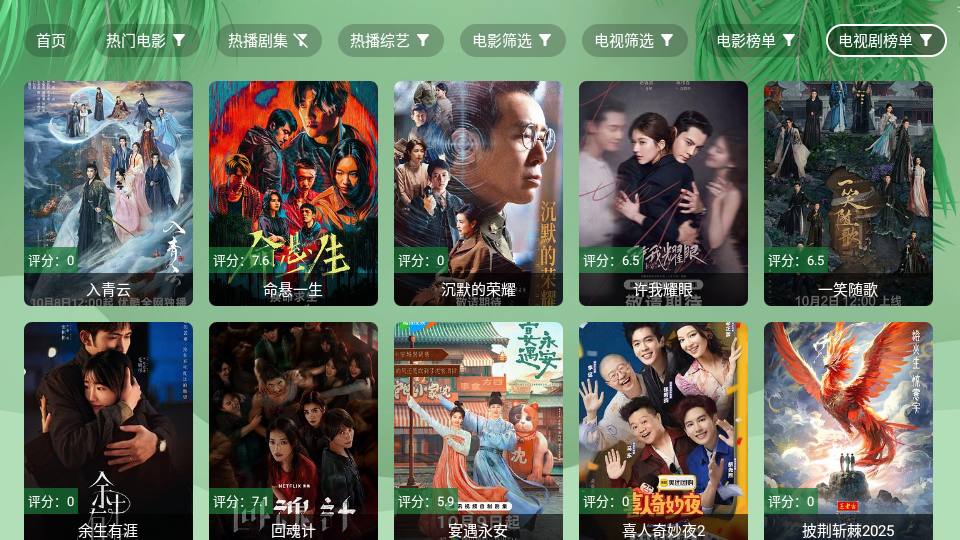
Task: Open the 热播剧集 tab
Action: click(268, 41)
